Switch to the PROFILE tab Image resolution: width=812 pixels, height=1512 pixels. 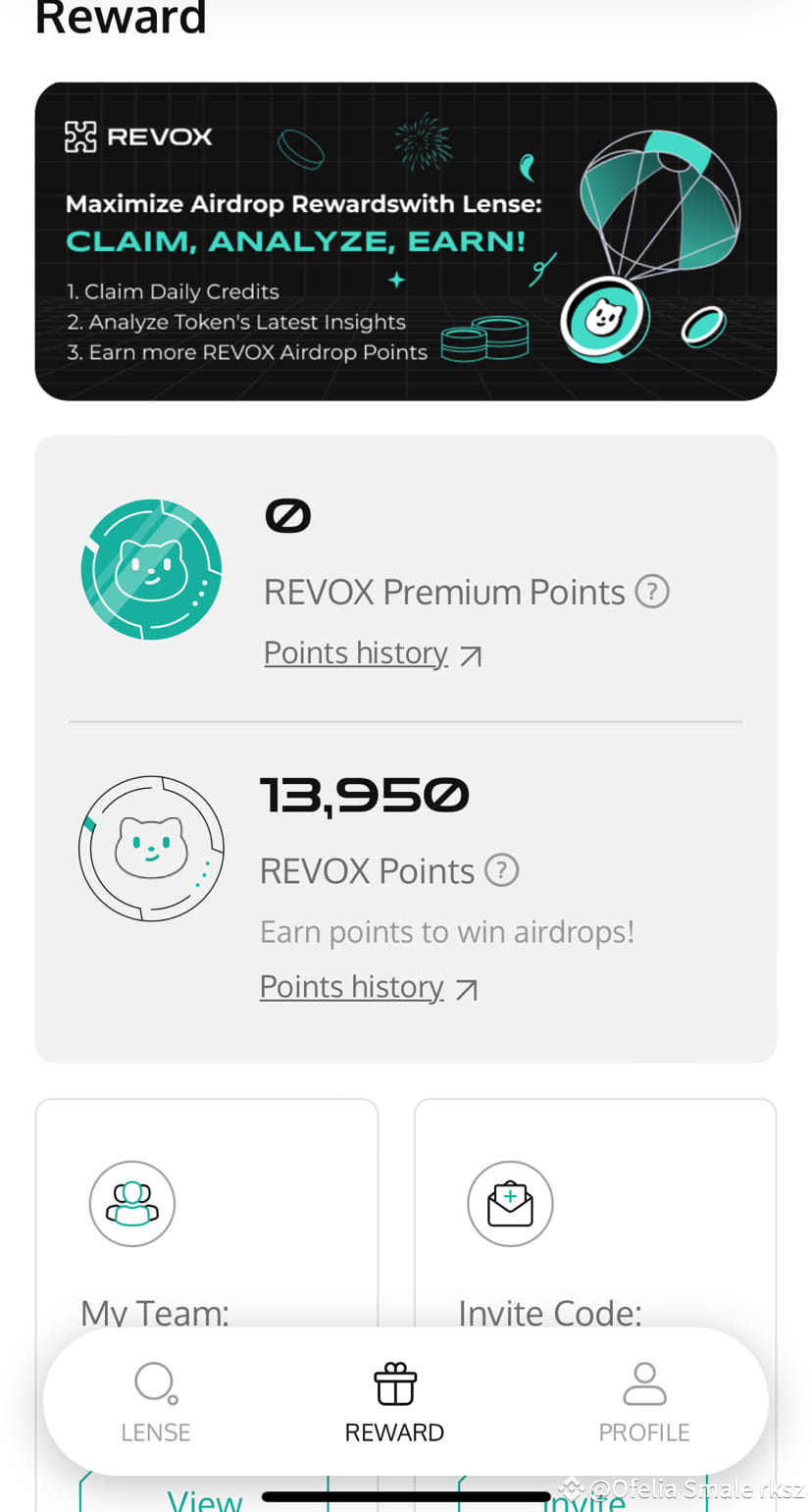[643, 1403]
